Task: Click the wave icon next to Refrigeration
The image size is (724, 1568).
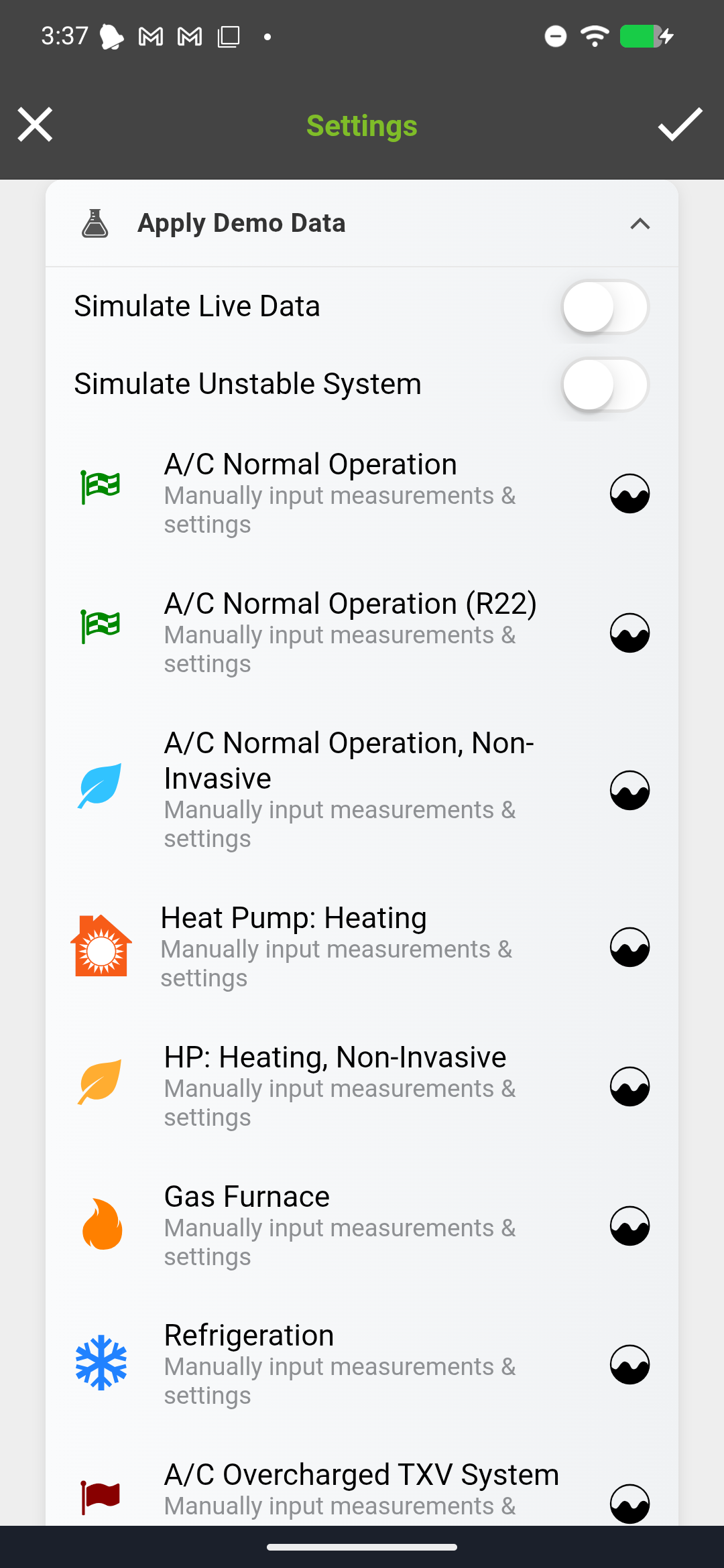Action: 629,1364
